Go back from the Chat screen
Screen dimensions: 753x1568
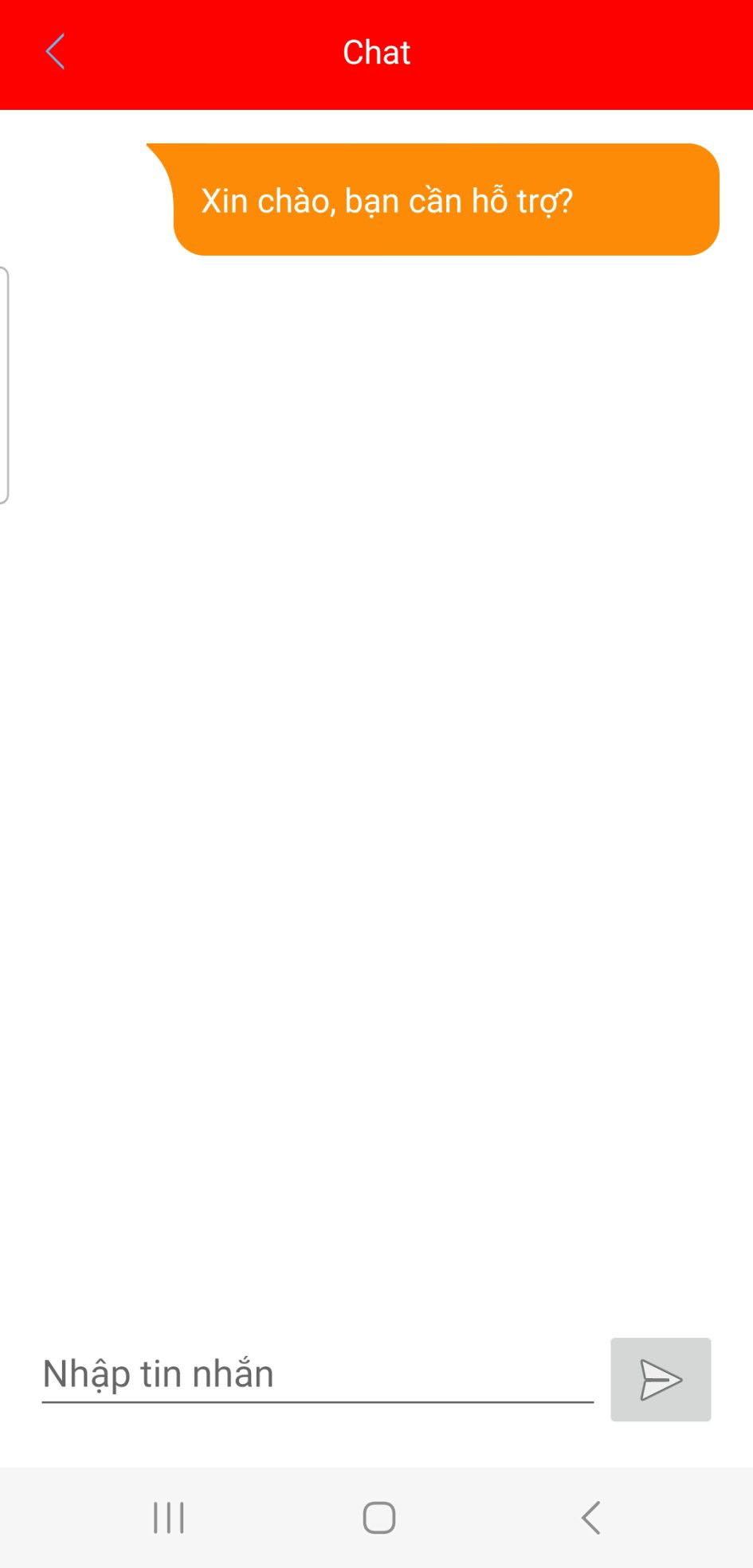[55, 53]
